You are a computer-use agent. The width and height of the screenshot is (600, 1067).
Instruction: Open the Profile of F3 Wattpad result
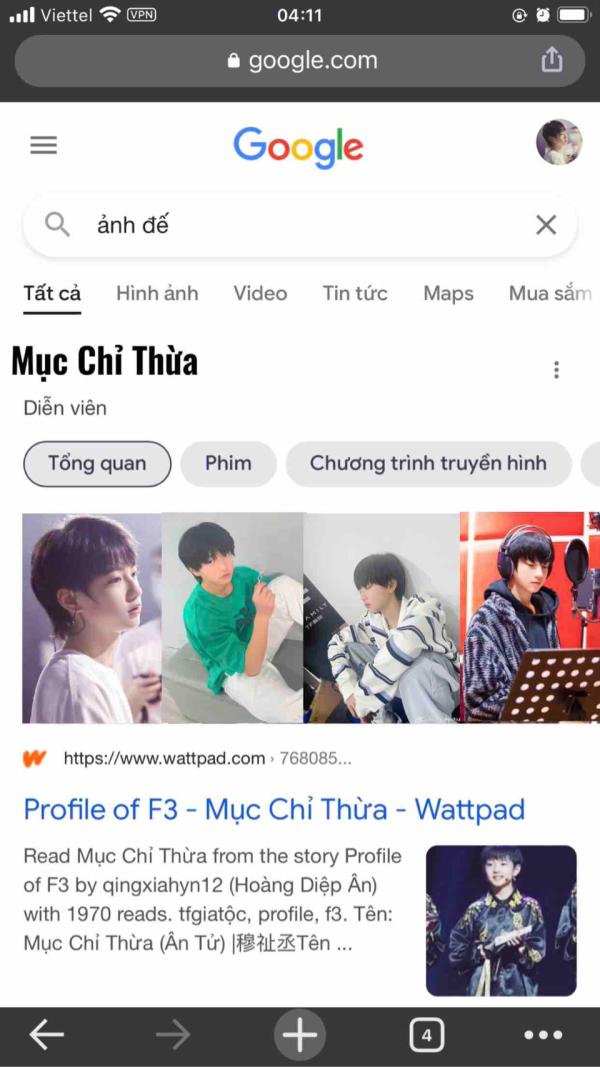[x=274, y=809]
